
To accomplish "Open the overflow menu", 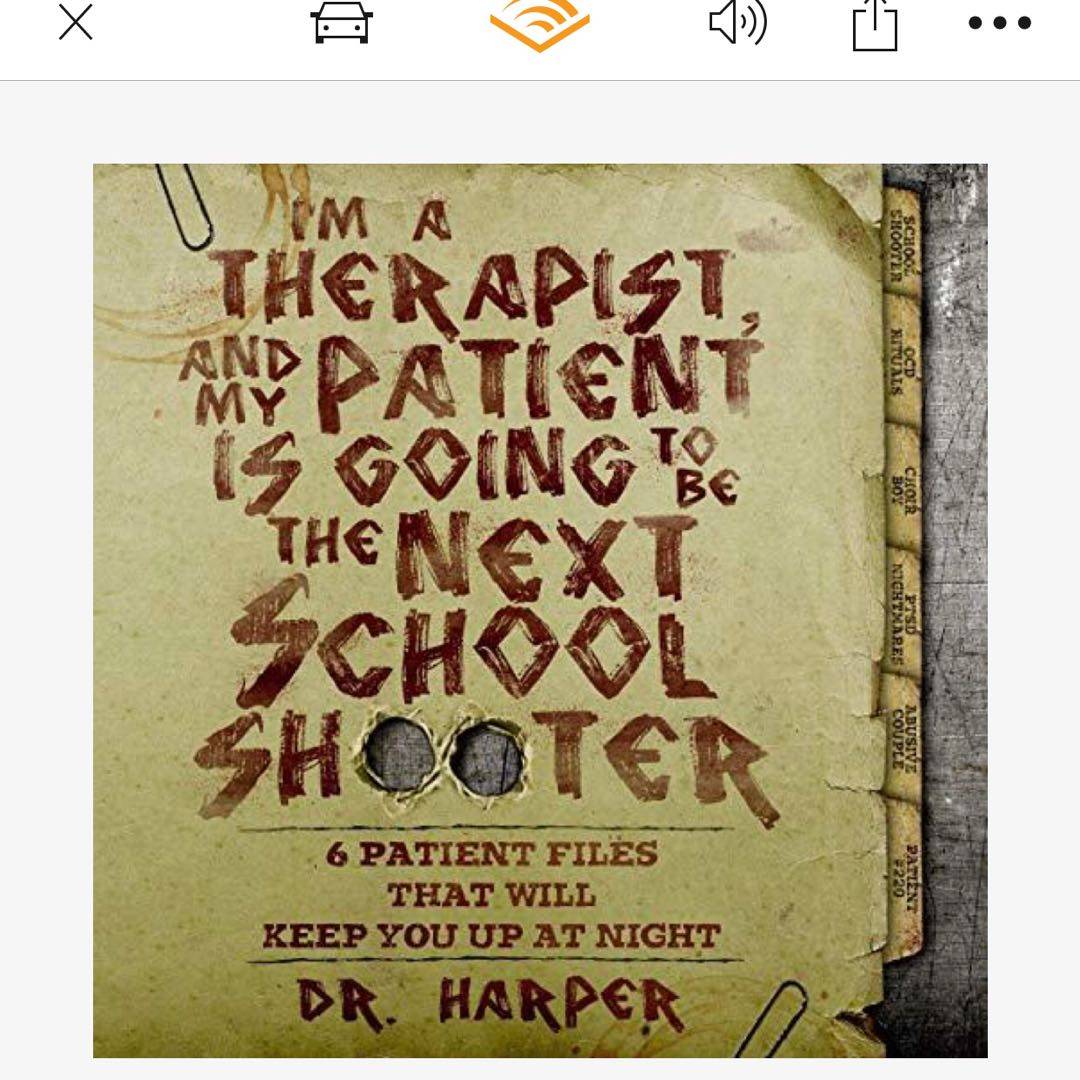I will click(999, 23).
